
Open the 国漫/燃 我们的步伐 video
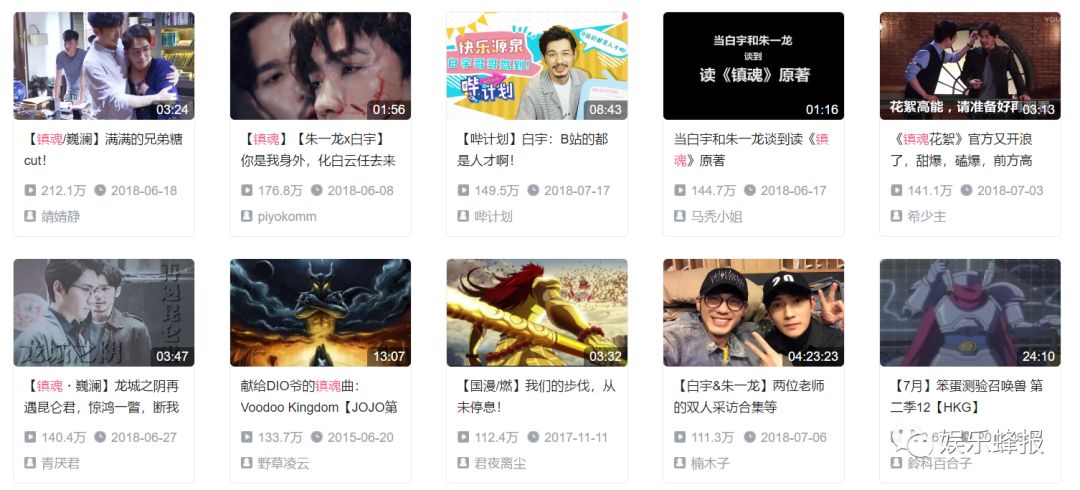click(x=537, y=313)
